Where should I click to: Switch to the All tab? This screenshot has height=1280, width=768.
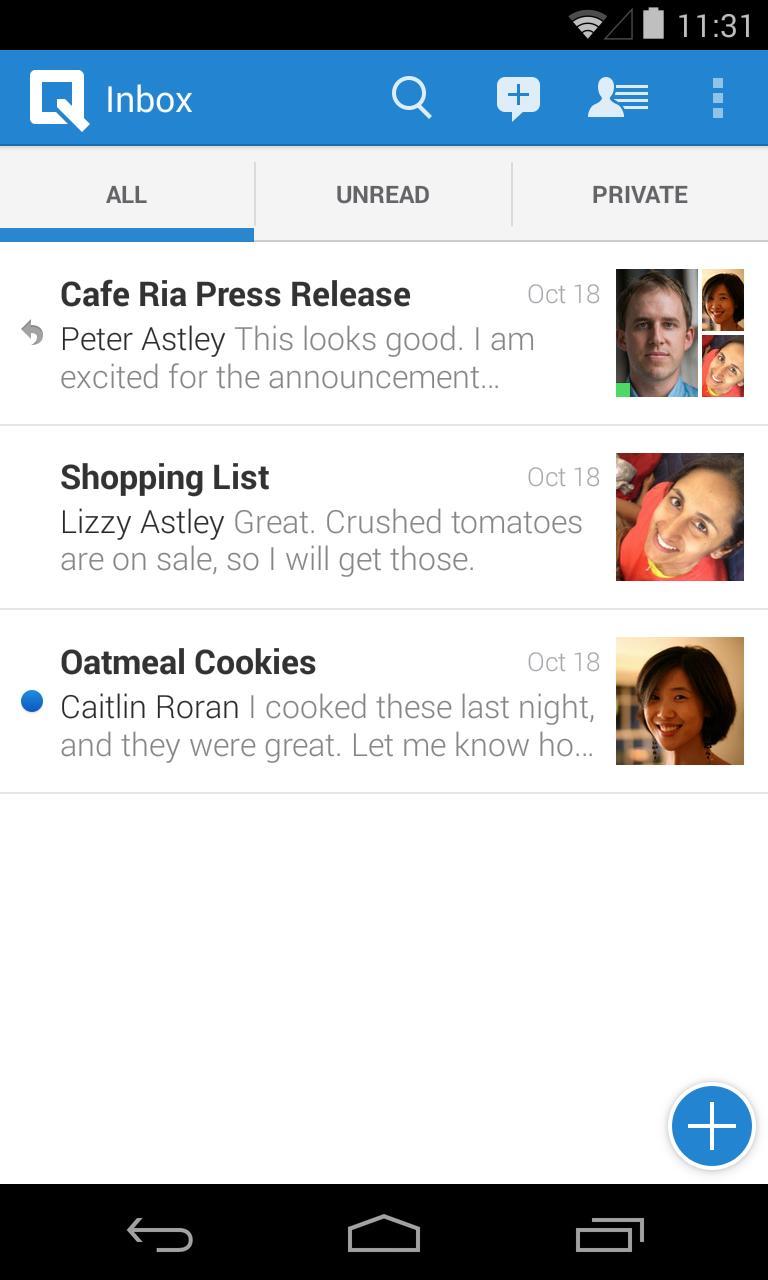[127, 195]
